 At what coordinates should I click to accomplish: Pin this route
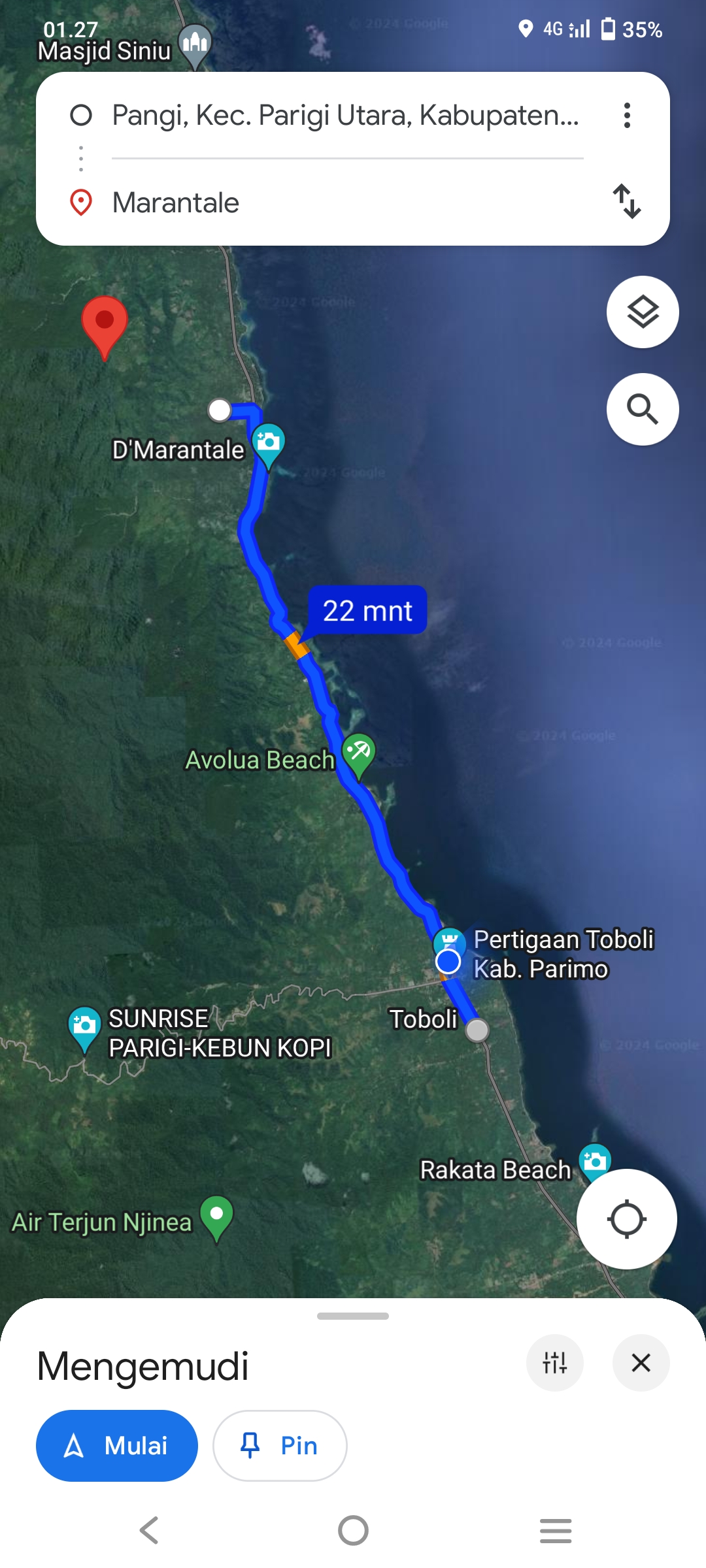(x=280, y=1446)
